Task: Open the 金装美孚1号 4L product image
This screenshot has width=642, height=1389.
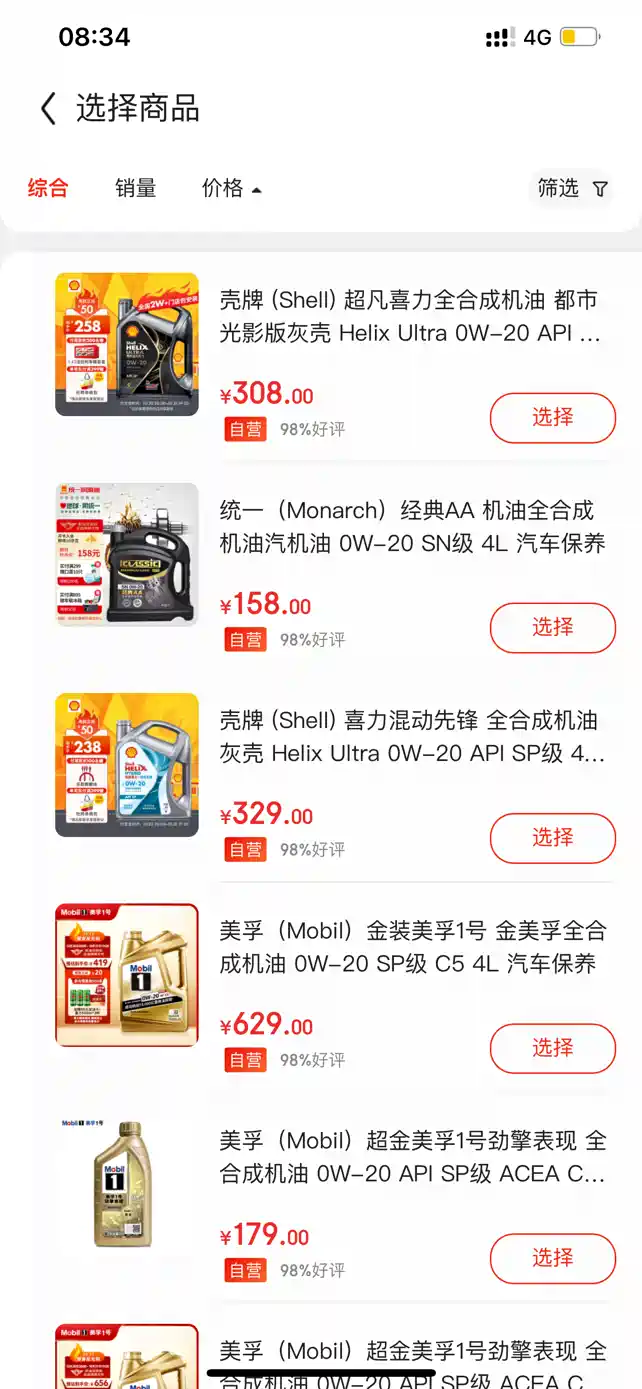Action: pos(127,975)
